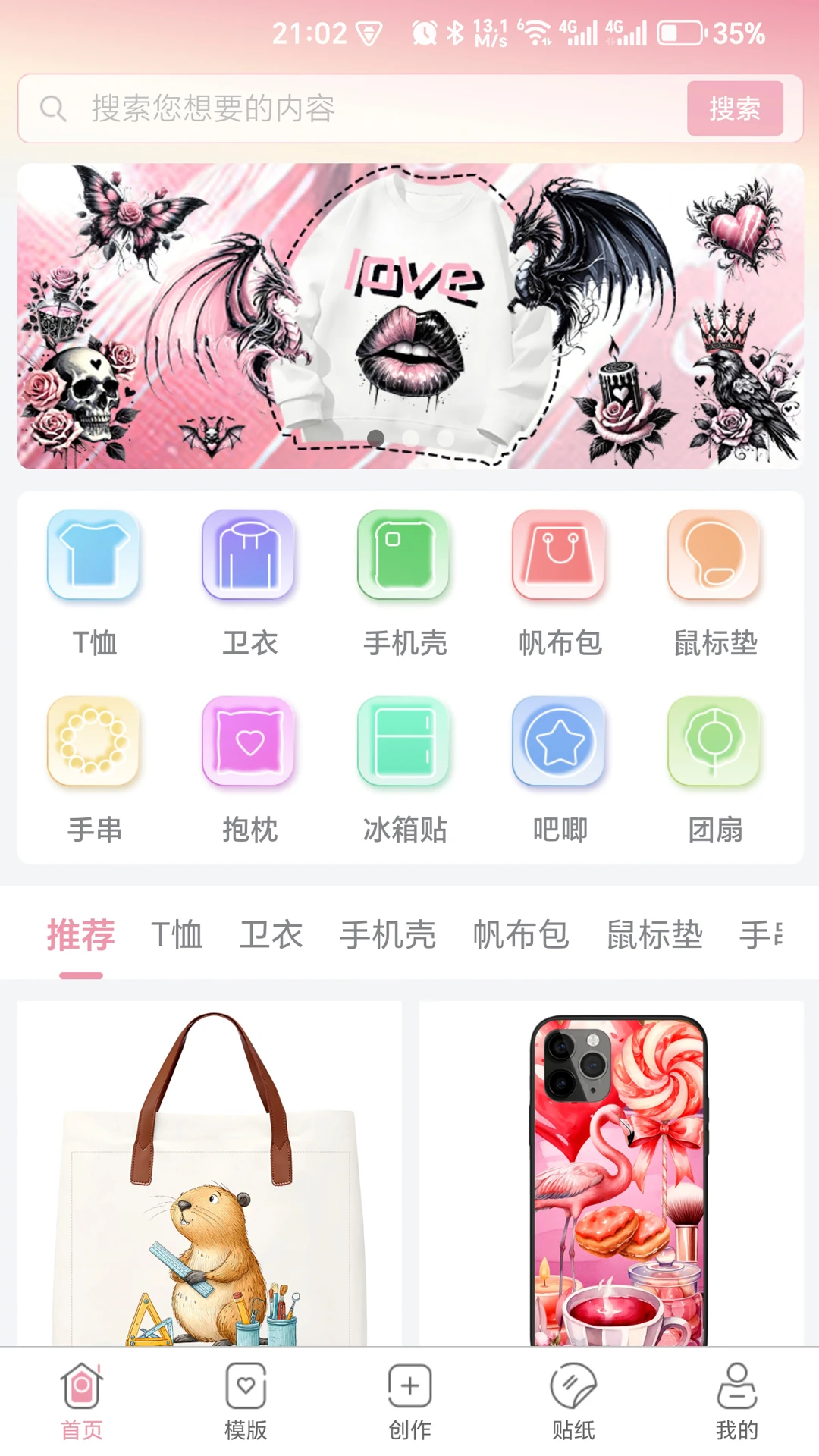Open the 帆布包 category icon in the grid
The width and height of the screenshot is (819, 1456).
coord(560,555)
